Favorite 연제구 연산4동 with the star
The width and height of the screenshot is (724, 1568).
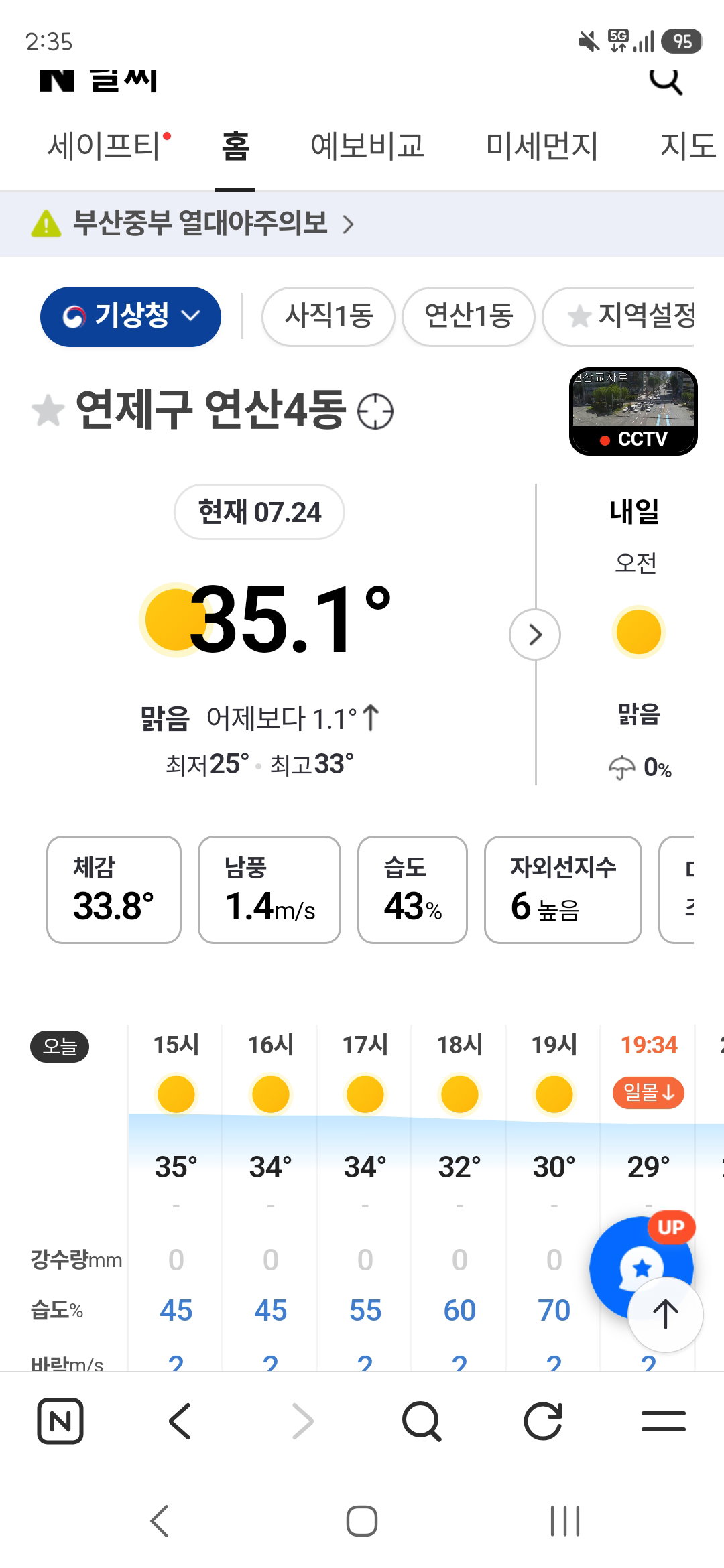[48, 410]
